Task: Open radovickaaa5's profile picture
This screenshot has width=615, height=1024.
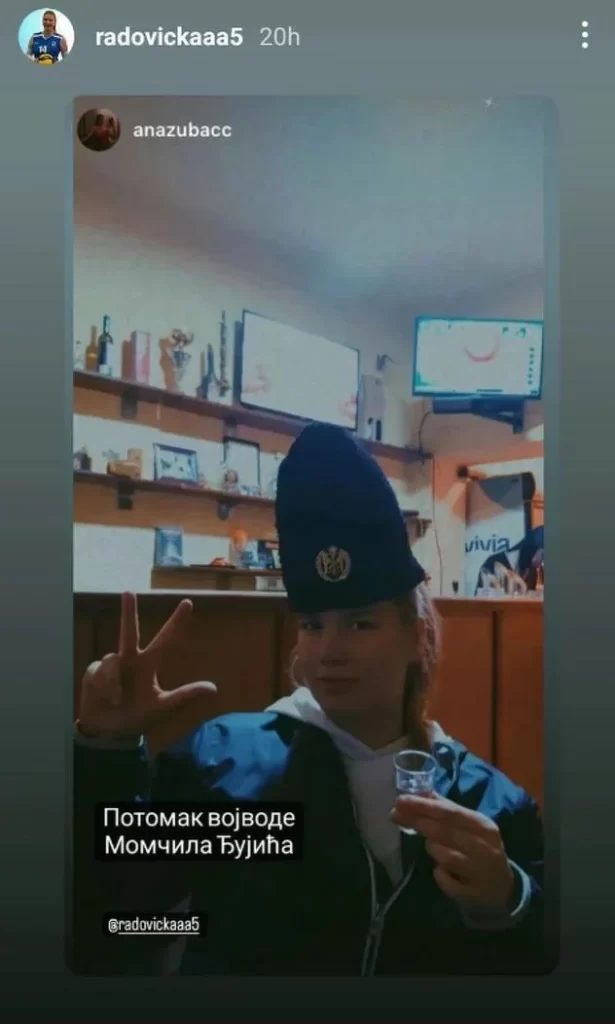Action: click(46, 37)
